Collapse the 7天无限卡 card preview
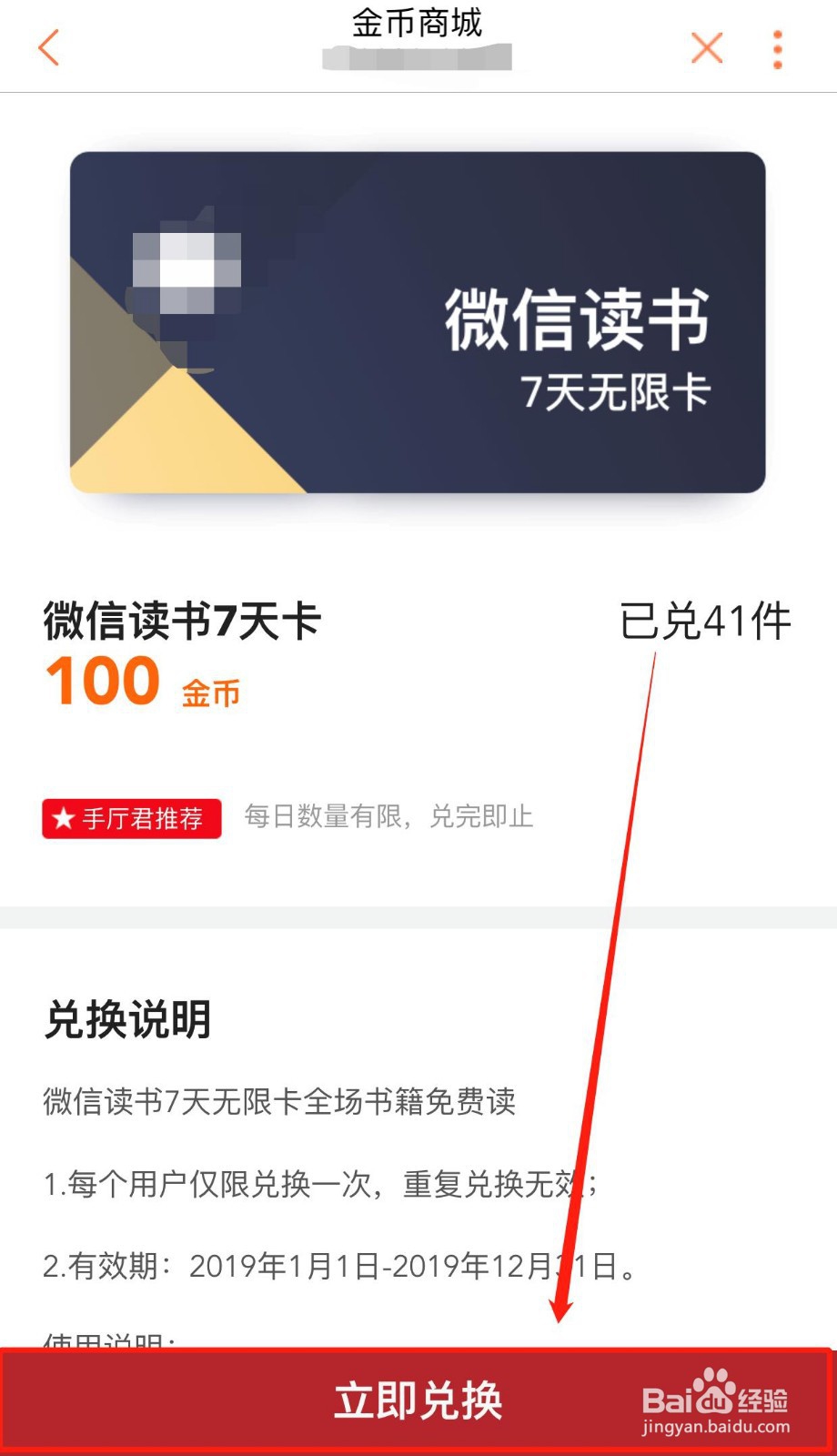Screen dimensions: 837x1456 617,391
